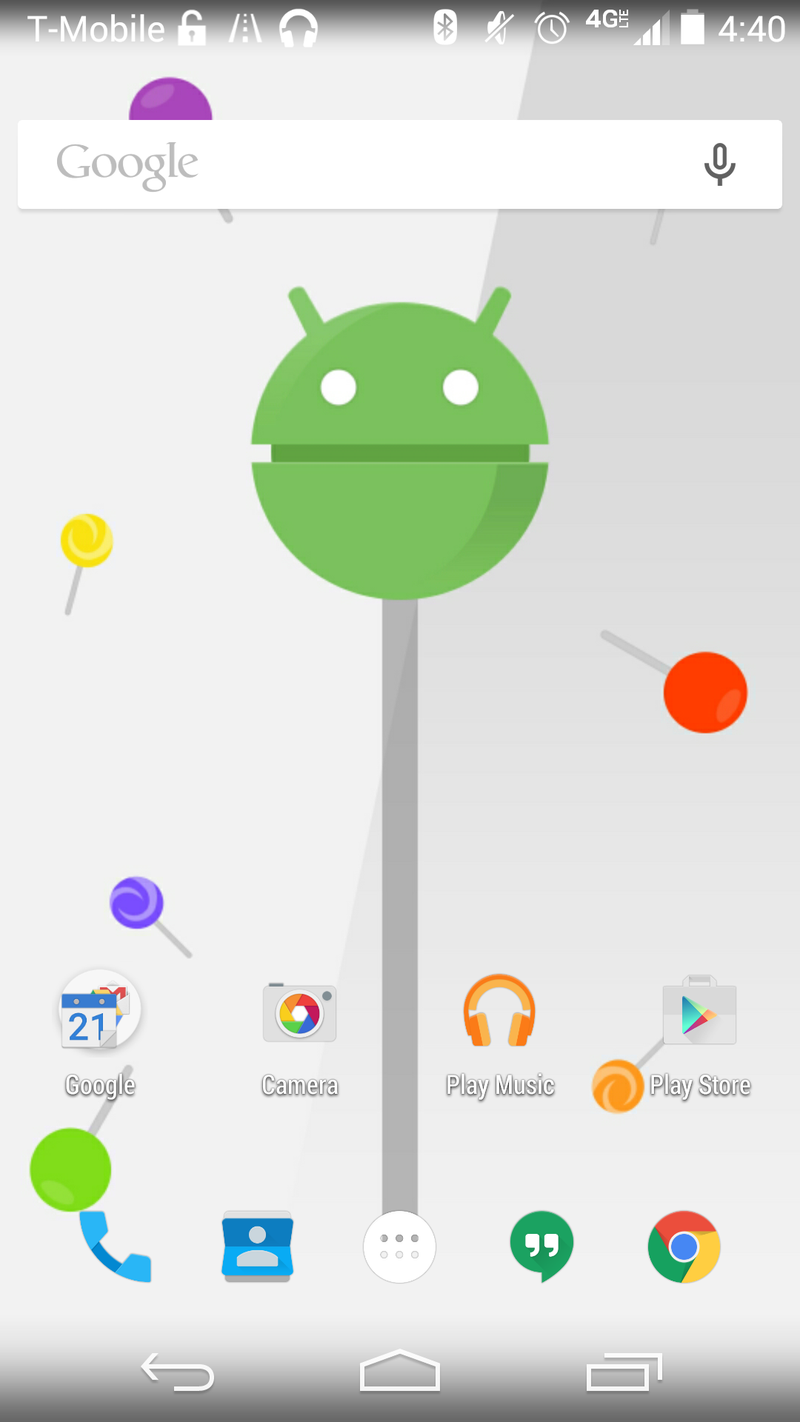Launch the Camera app
Viewport: 800px width, 1422px height.
(x=299, y=1012)
